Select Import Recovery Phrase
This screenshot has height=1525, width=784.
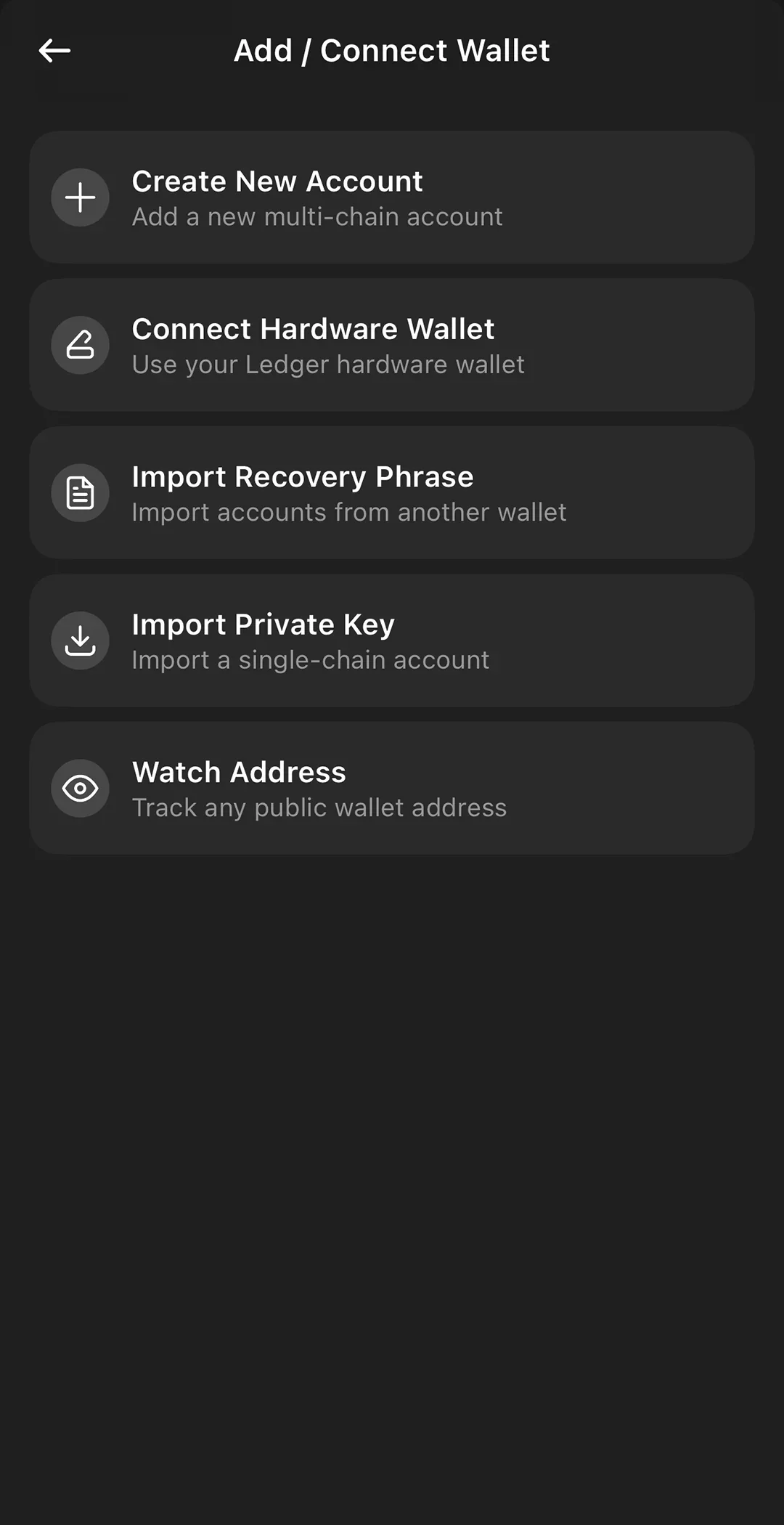coord(392,492)
